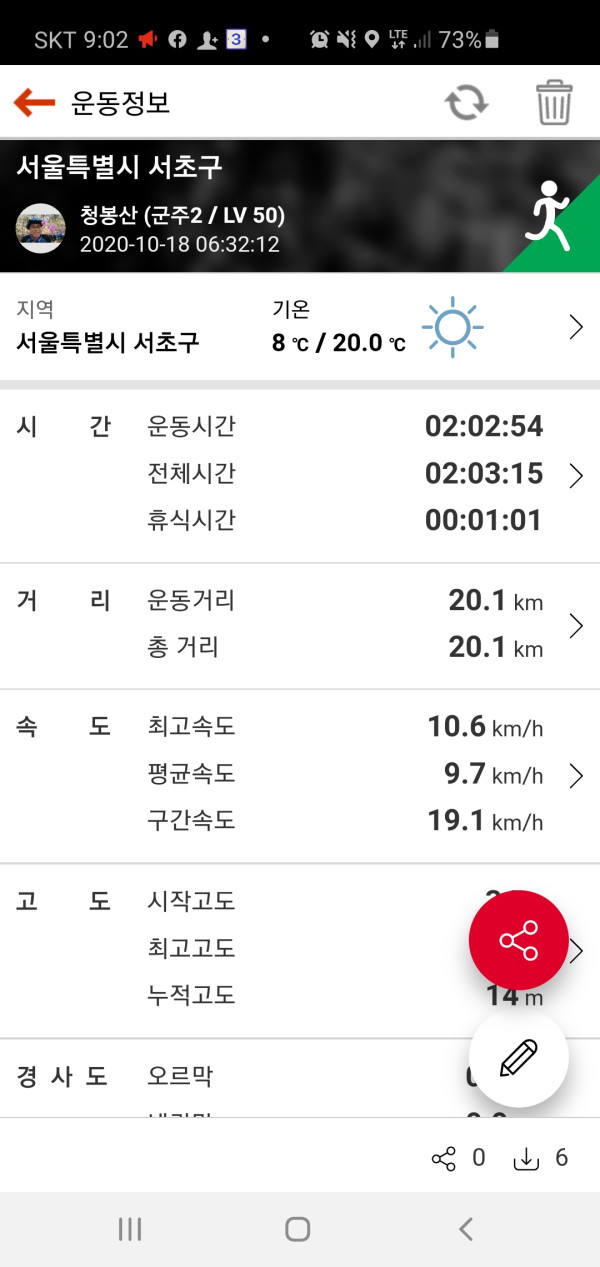The image size is (600, 1267).
Task: Open the recent apps view
Action: pos(130,1229)
